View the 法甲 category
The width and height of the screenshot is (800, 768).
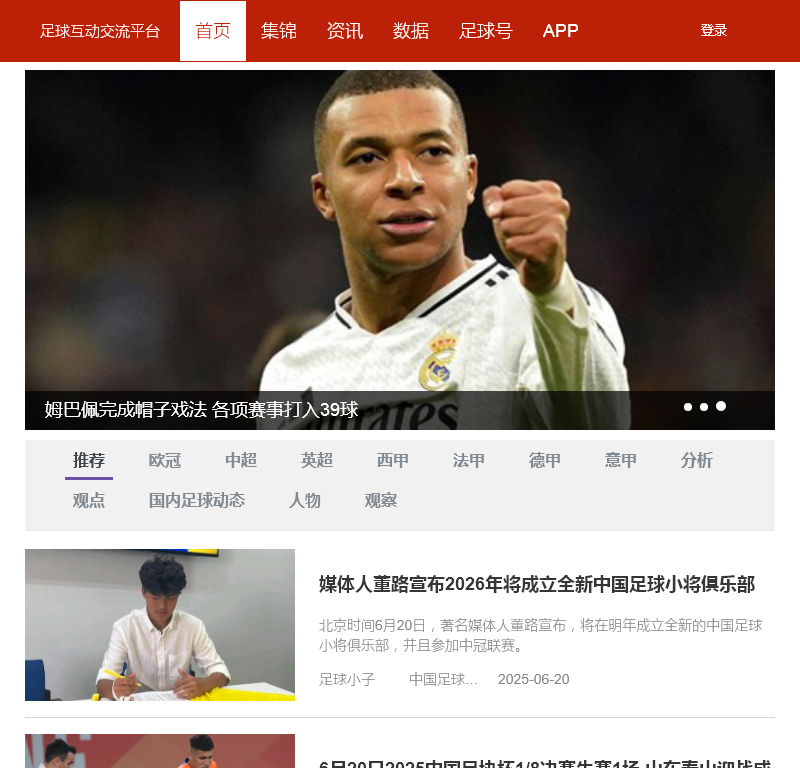(469, 461)
